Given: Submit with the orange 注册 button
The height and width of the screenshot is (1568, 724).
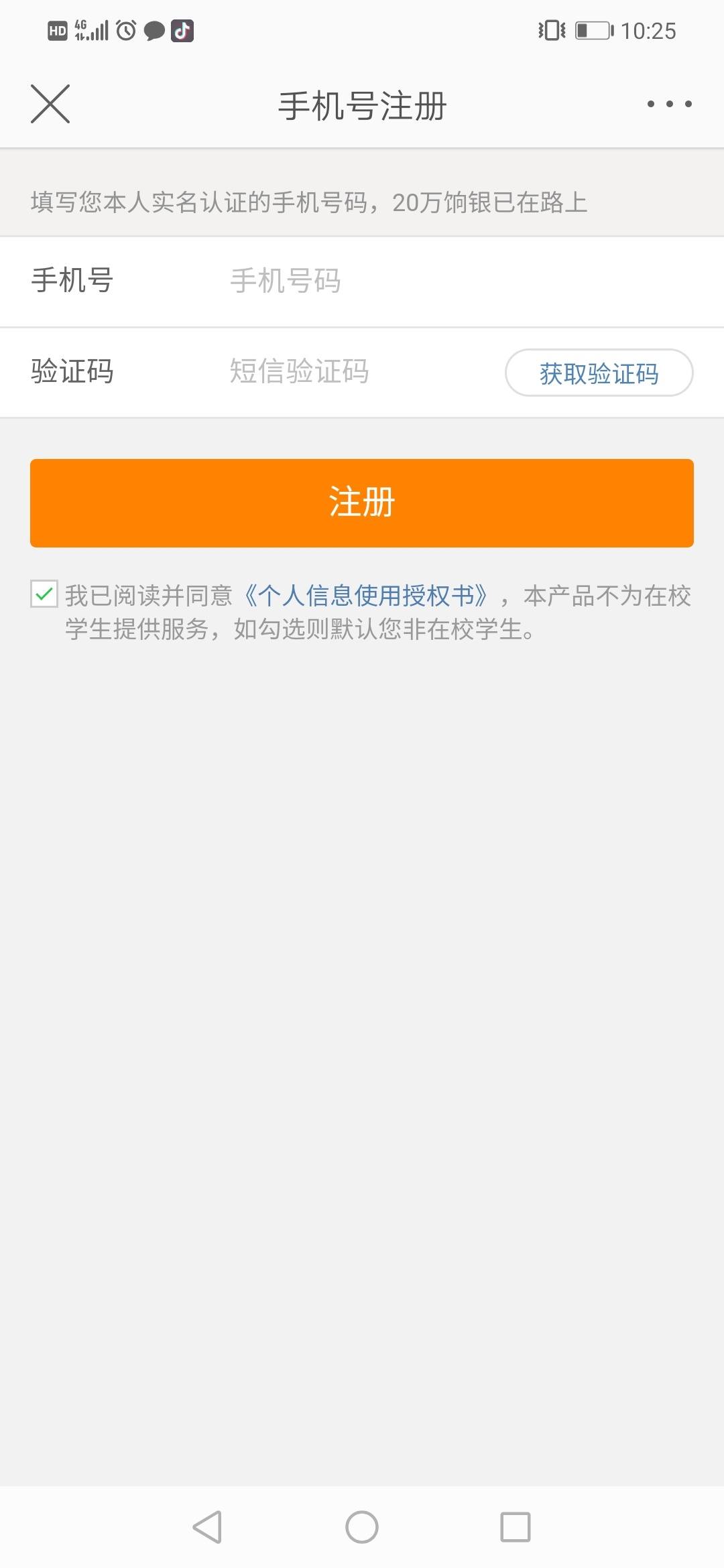Looking at the screenshot, I should coord(362,503).
